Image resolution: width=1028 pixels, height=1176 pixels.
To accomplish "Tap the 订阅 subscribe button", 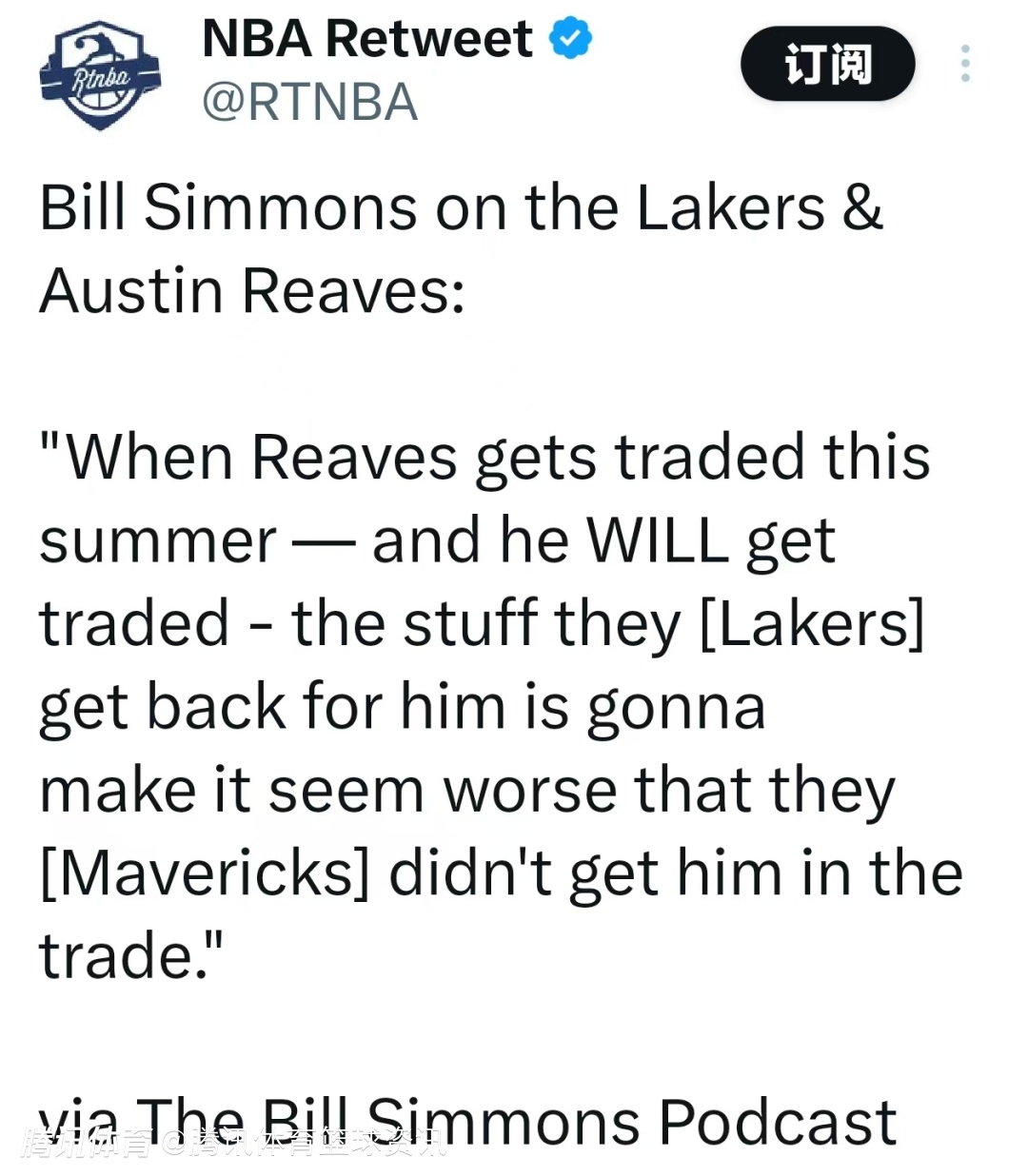I will click(x=827, y=64).
